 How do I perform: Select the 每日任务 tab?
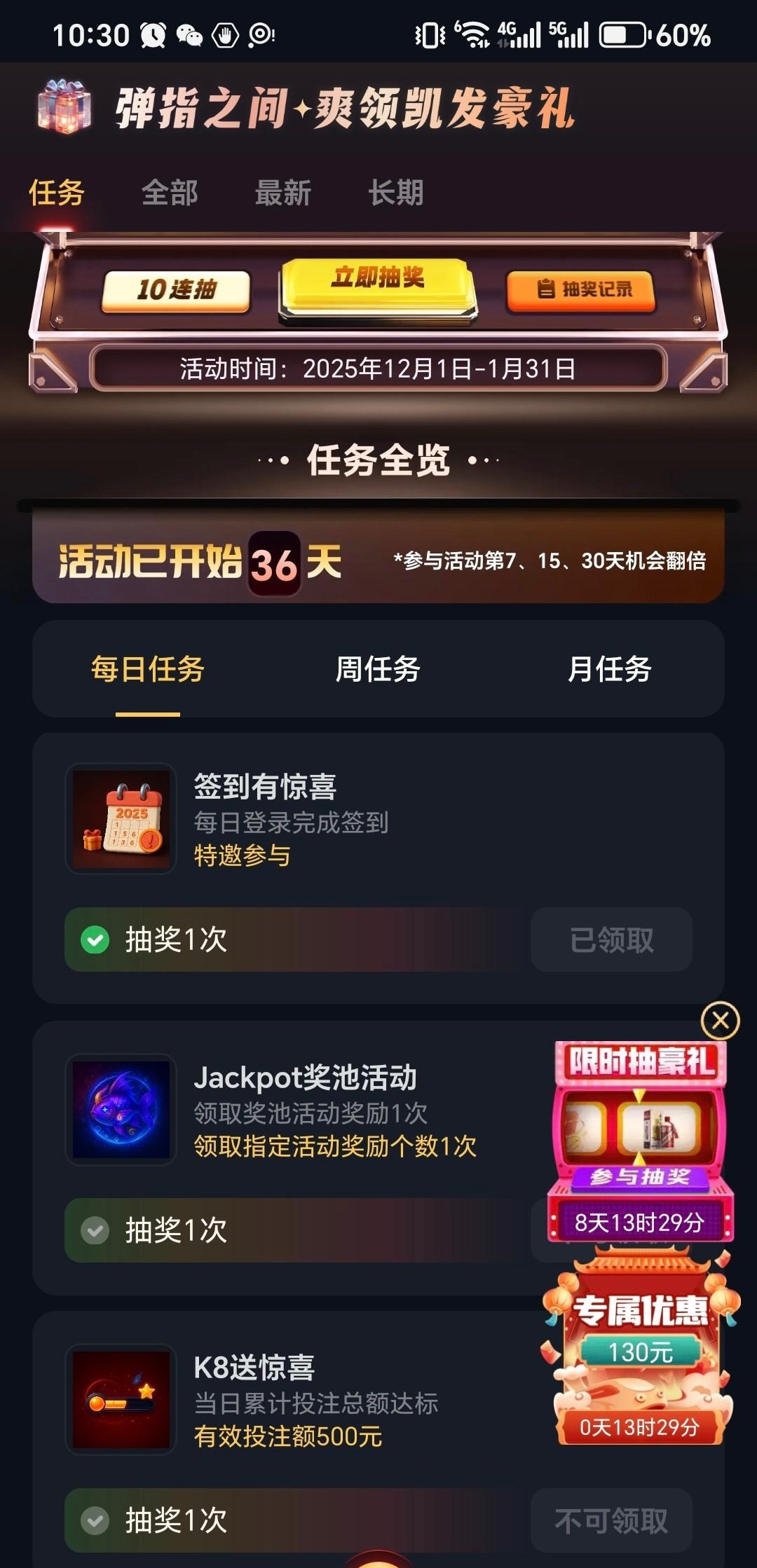click(148, 669)
